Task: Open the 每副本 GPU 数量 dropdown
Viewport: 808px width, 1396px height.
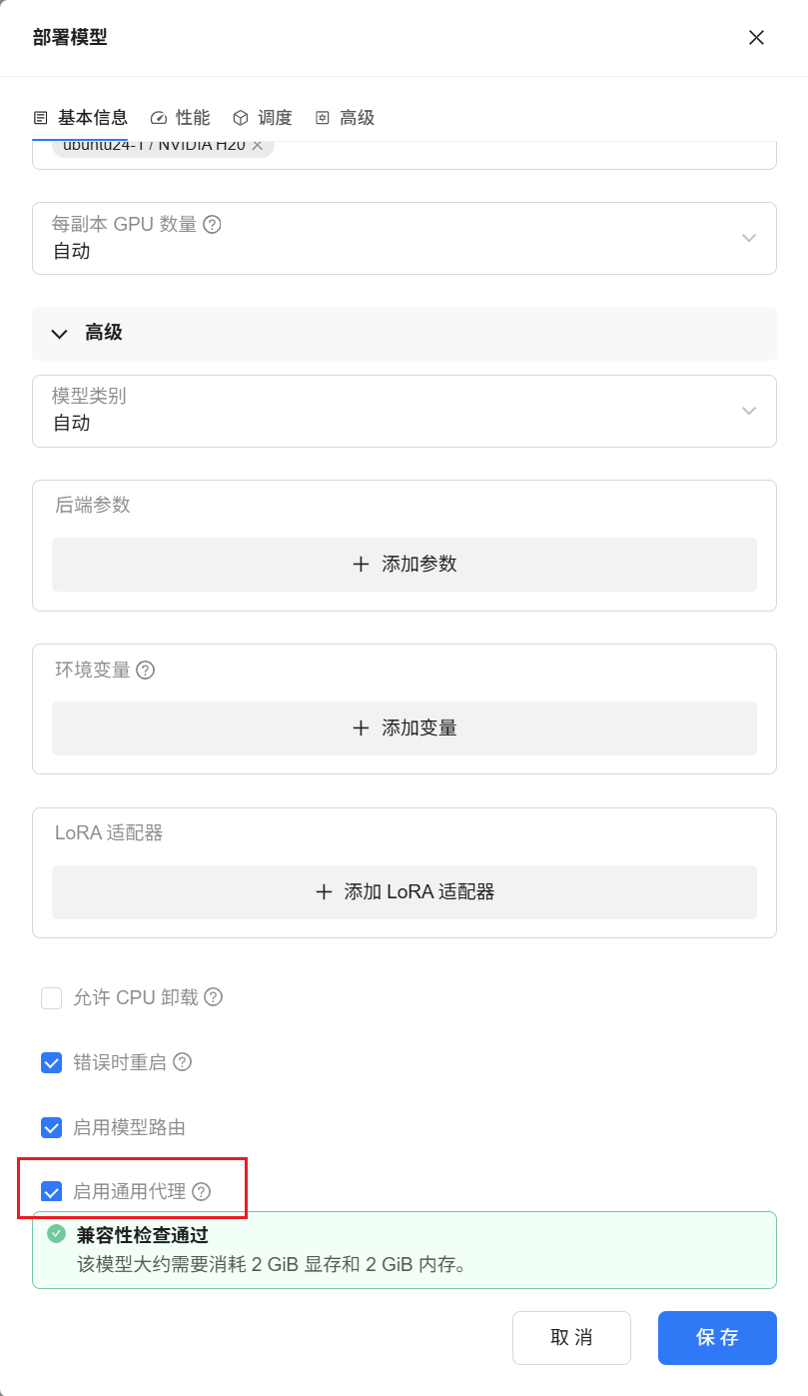Action: click(404, 238)
